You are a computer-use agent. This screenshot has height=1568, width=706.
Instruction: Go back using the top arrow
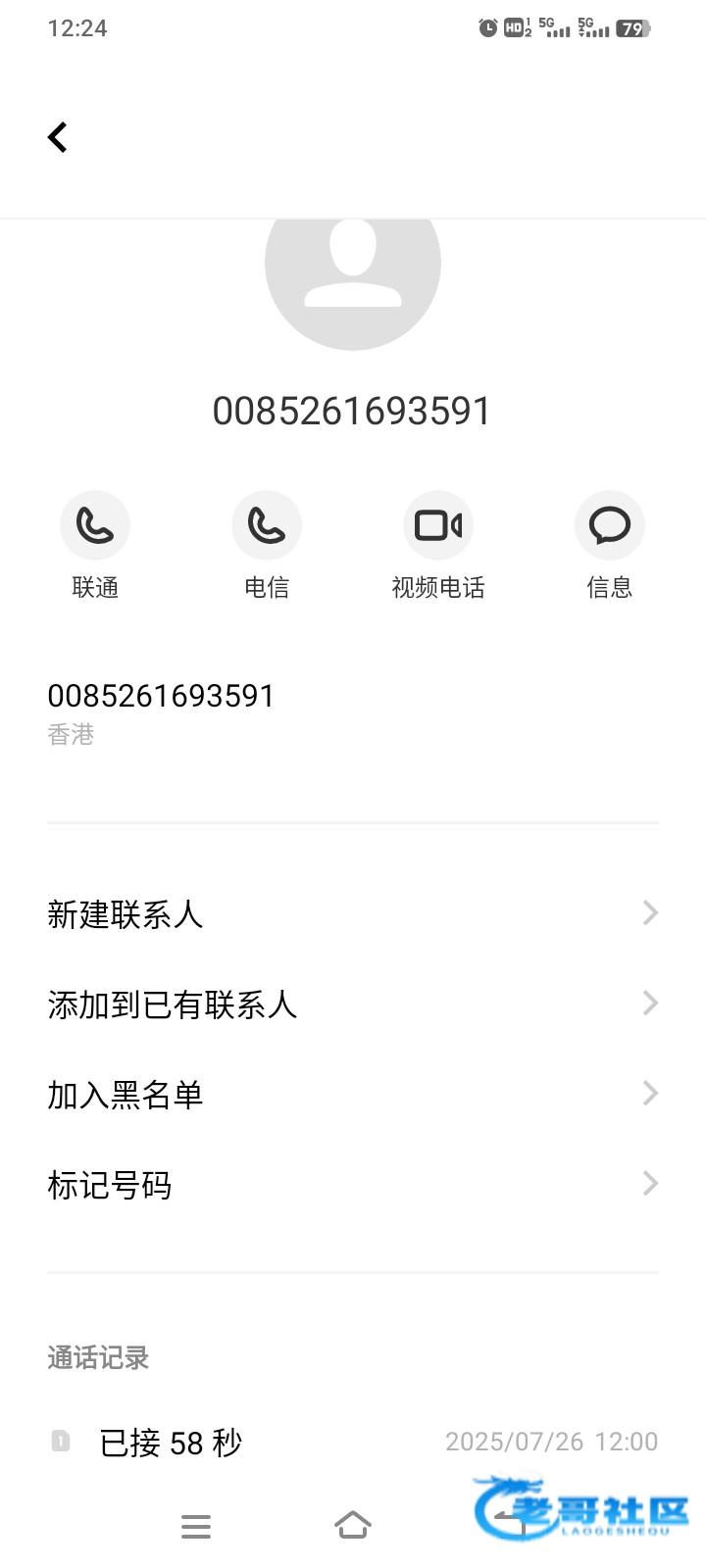click(58, 137)
